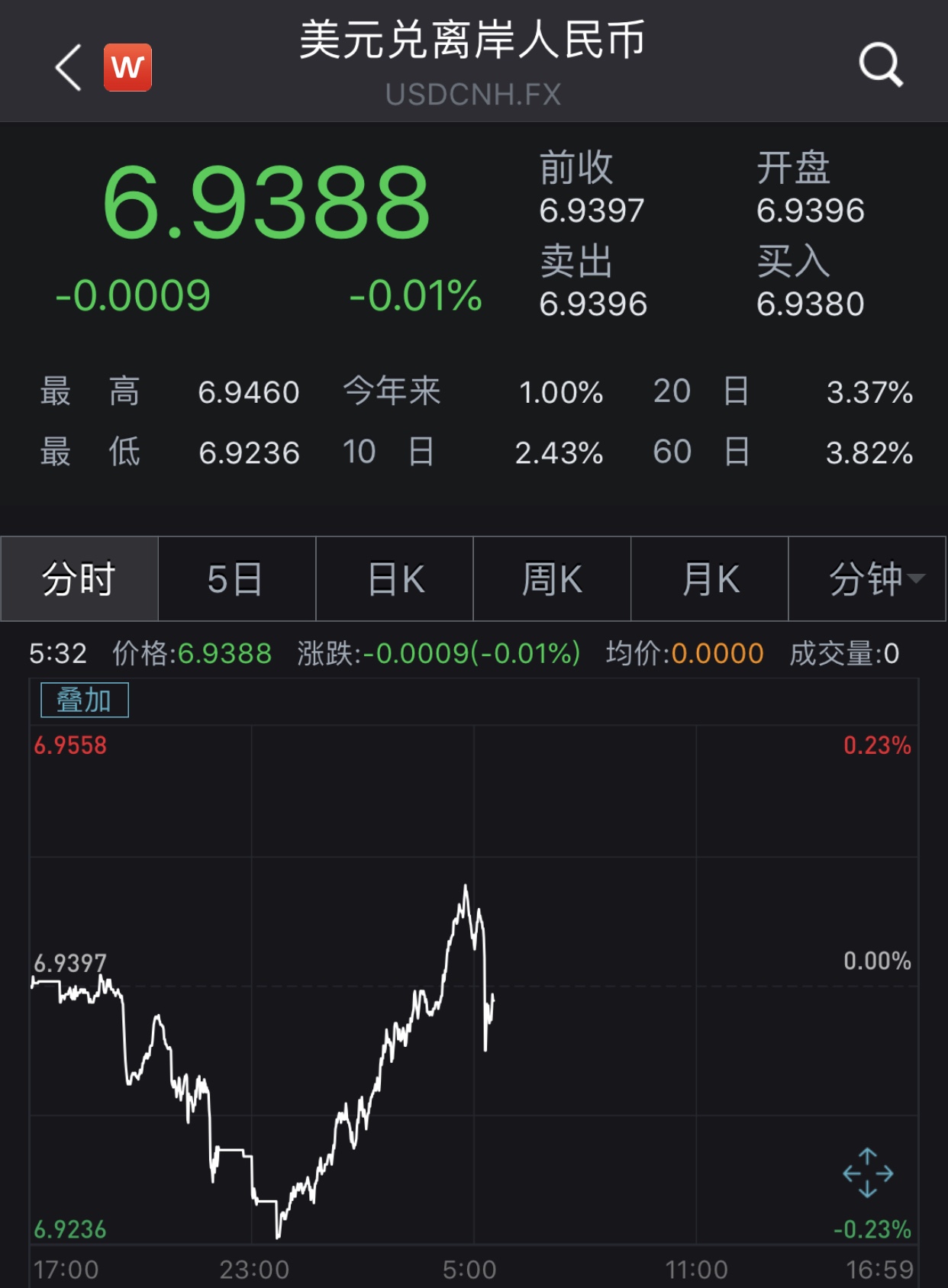The height and width of the screenshot is (1288, 948).
Task: Select the 日K chart tab
Action: click(395, 579)
